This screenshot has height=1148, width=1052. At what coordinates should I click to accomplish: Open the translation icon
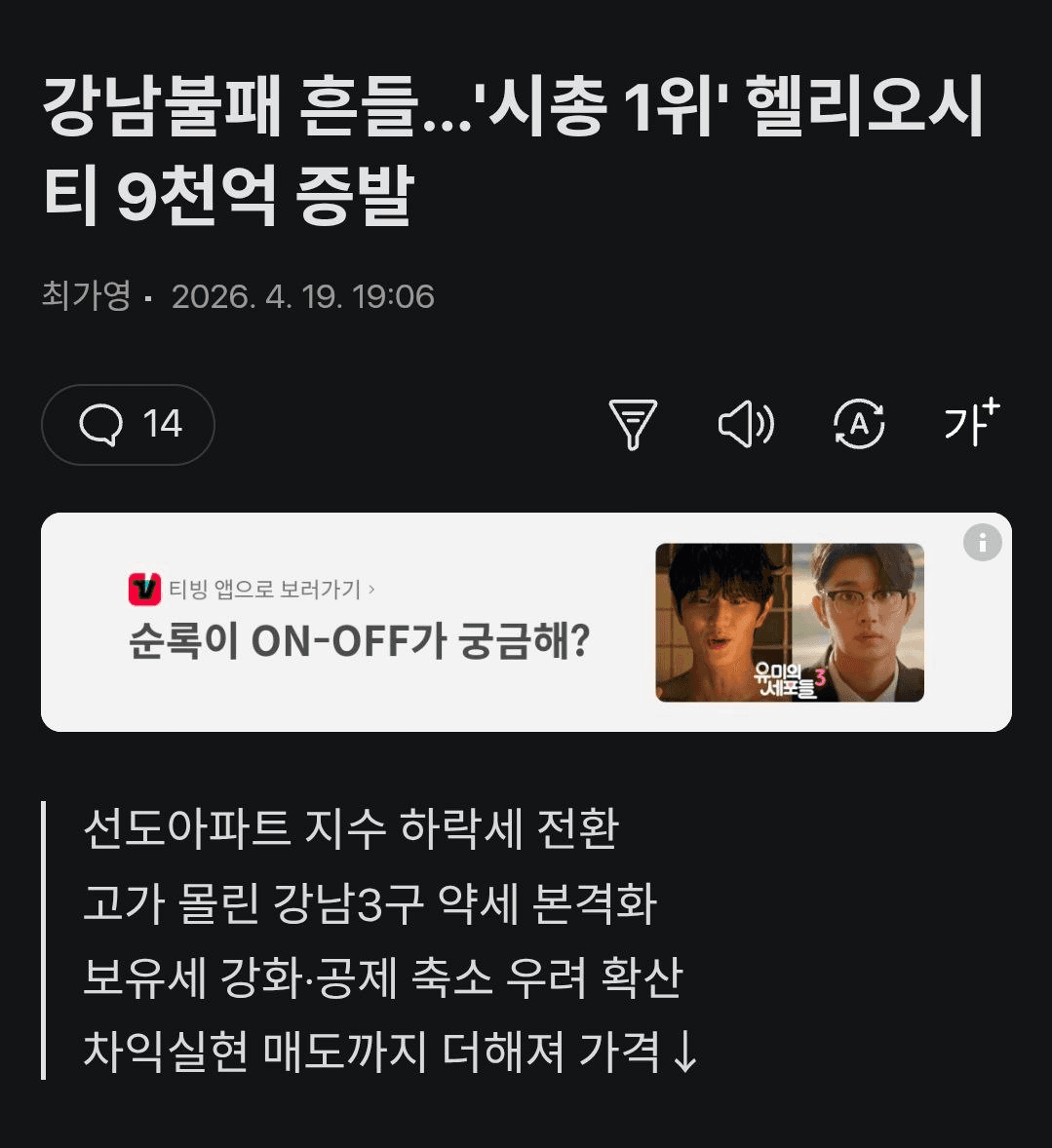tap(859, 425)
